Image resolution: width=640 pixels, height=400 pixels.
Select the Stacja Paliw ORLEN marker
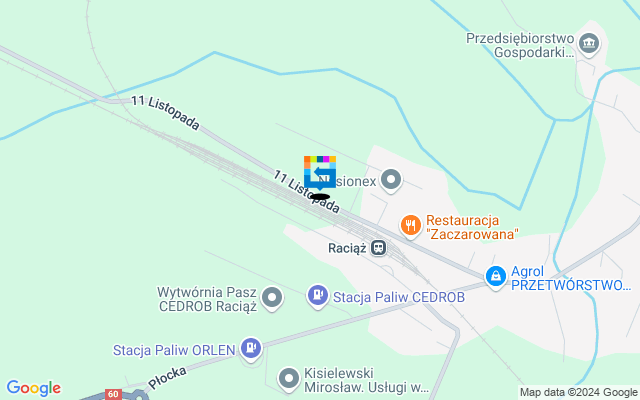251,349
